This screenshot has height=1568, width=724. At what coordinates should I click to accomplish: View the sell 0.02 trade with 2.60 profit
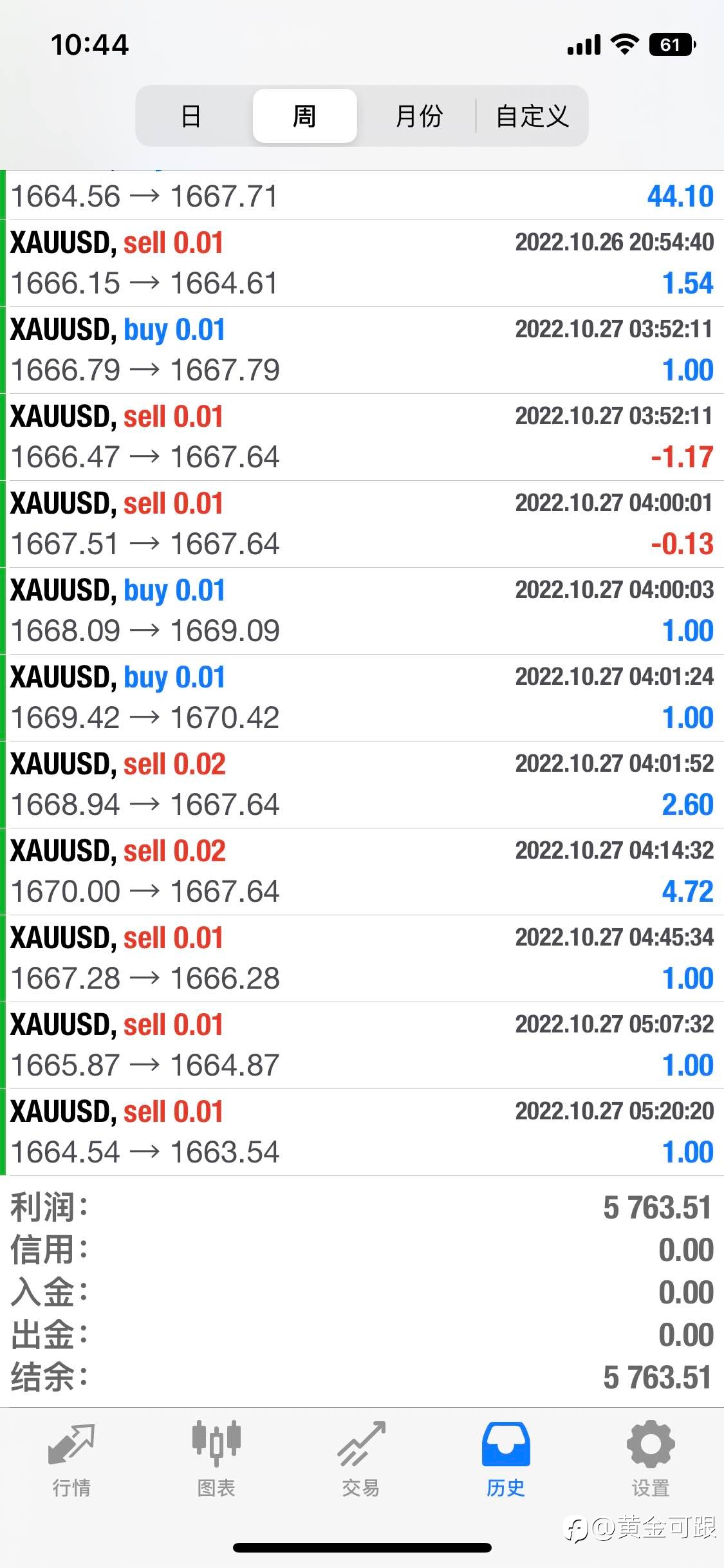364,785
